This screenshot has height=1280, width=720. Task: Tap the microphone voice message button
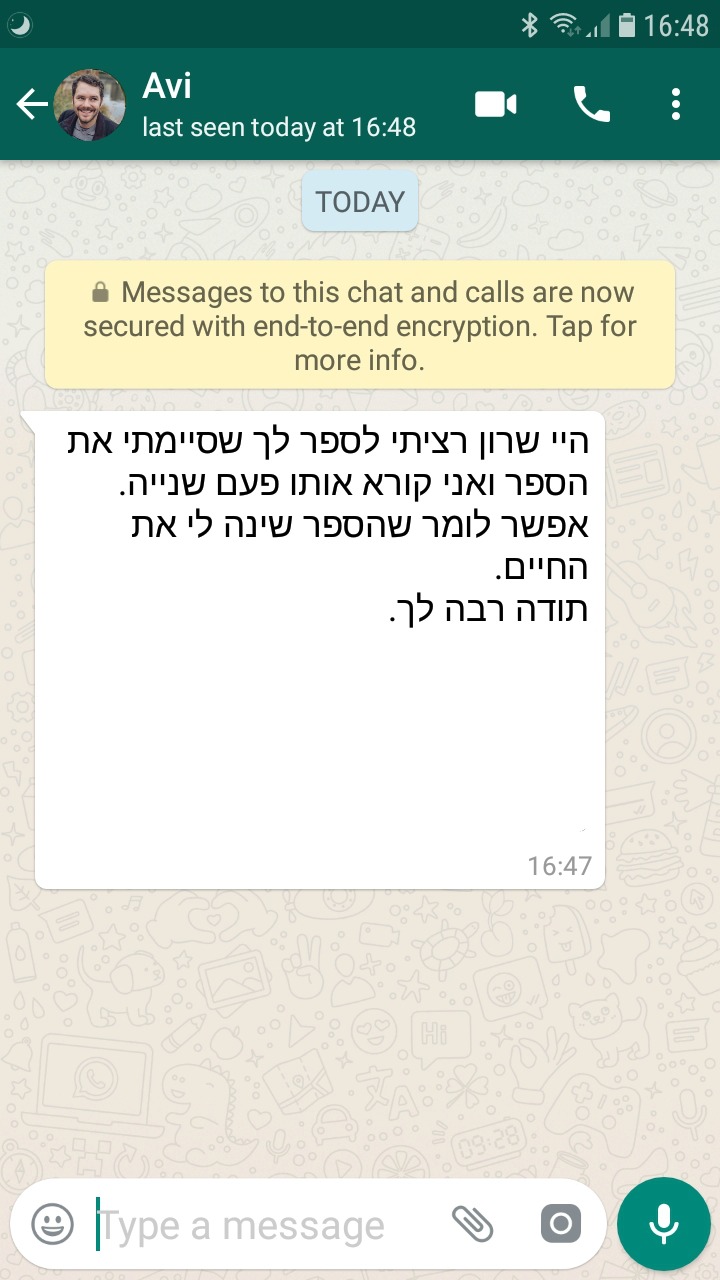[x=664, y=1224]
